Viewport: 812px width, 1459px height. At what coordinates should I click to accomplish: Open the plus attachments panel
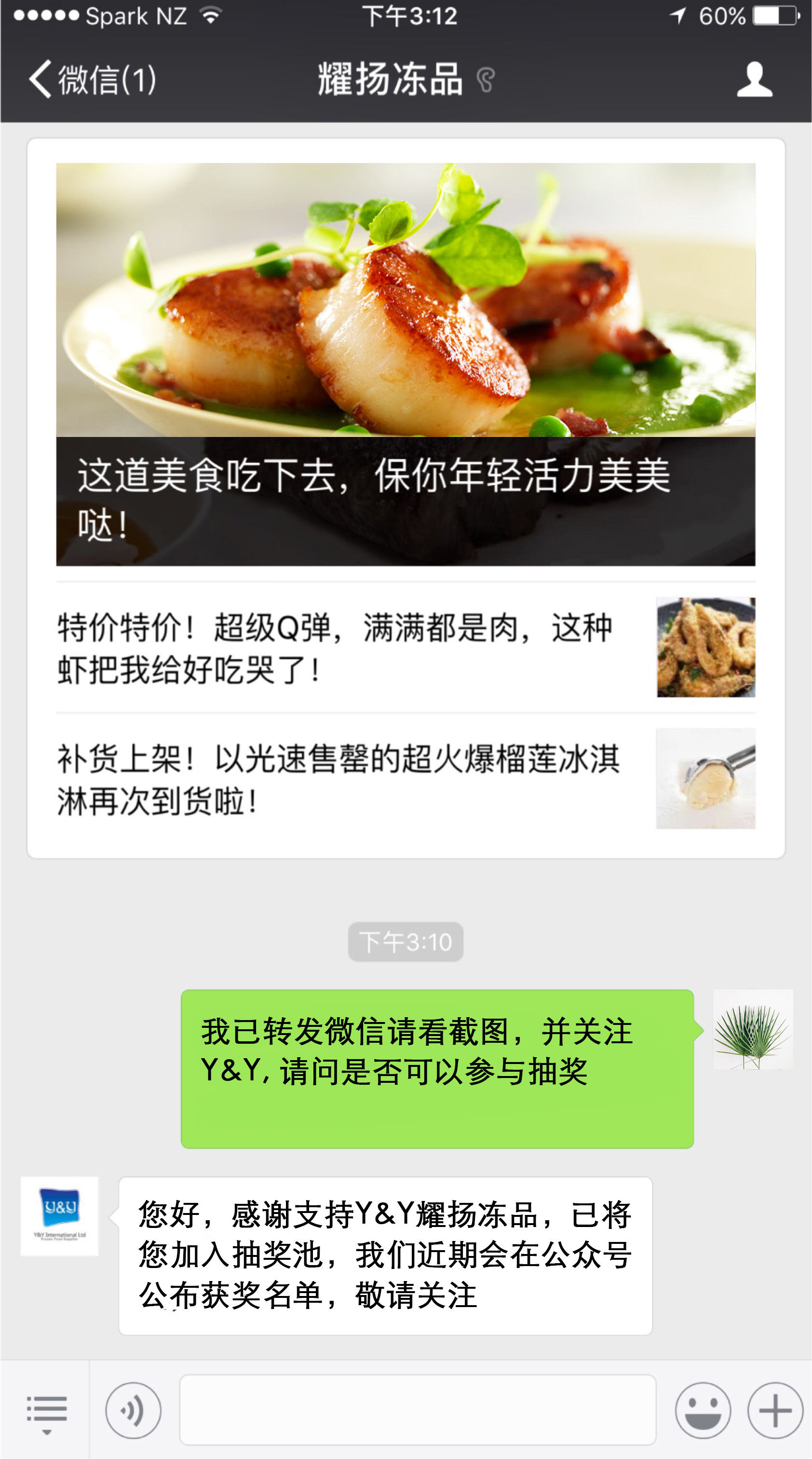pos(774,1410)
